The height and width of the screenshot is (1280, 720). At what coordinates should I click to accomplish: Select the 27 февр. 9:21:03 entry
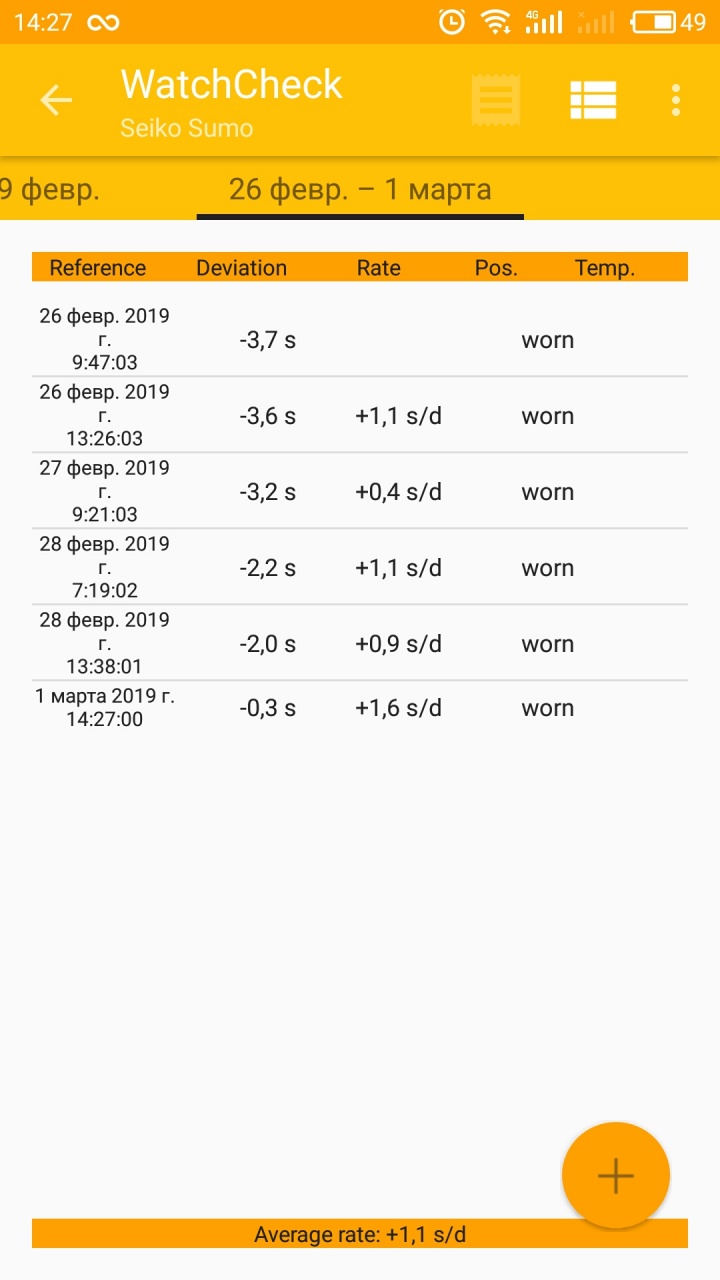click(x=360, y=492)
